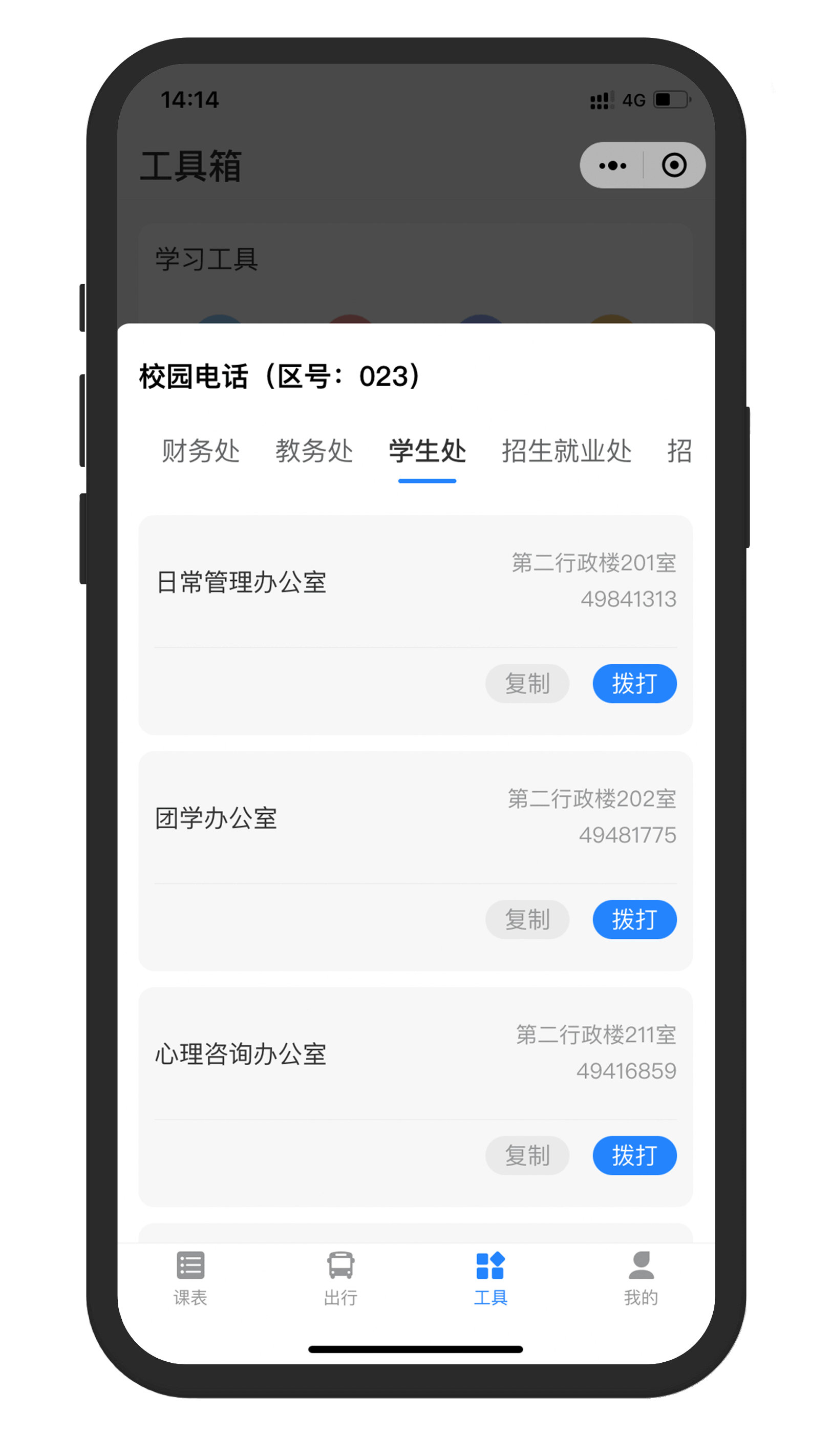Copy the 日常管理办公室 phone number
Image resolution: width=832 pixels, height=1456 pixels.
point(527,683)
